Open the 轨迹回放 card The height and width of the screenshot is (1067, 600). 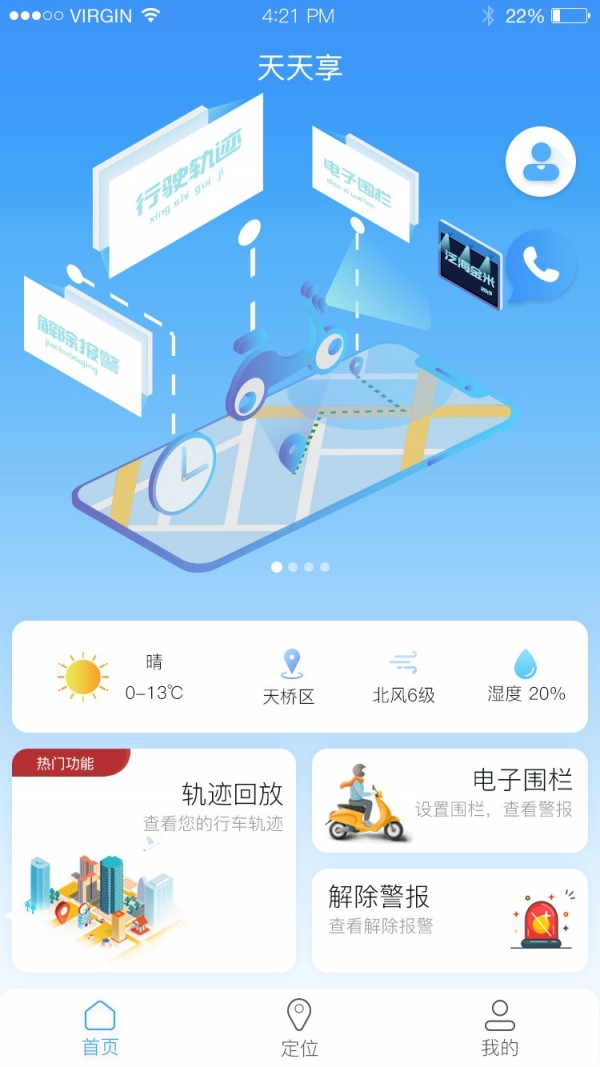154,860
